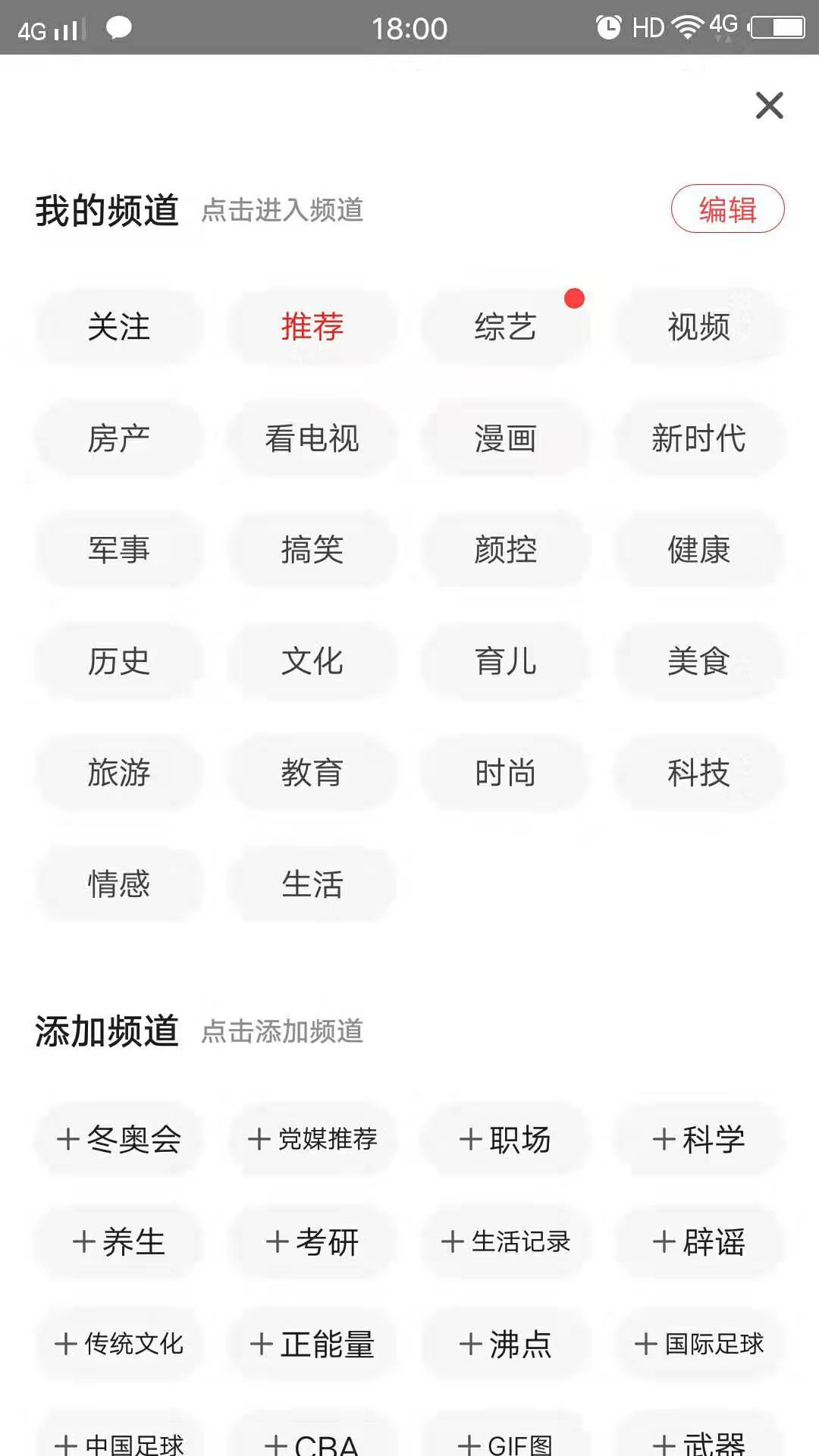The height and width of the screenshot is (1456, 819).
Task: Switch to the 推荐 channel
Action: 312,328
